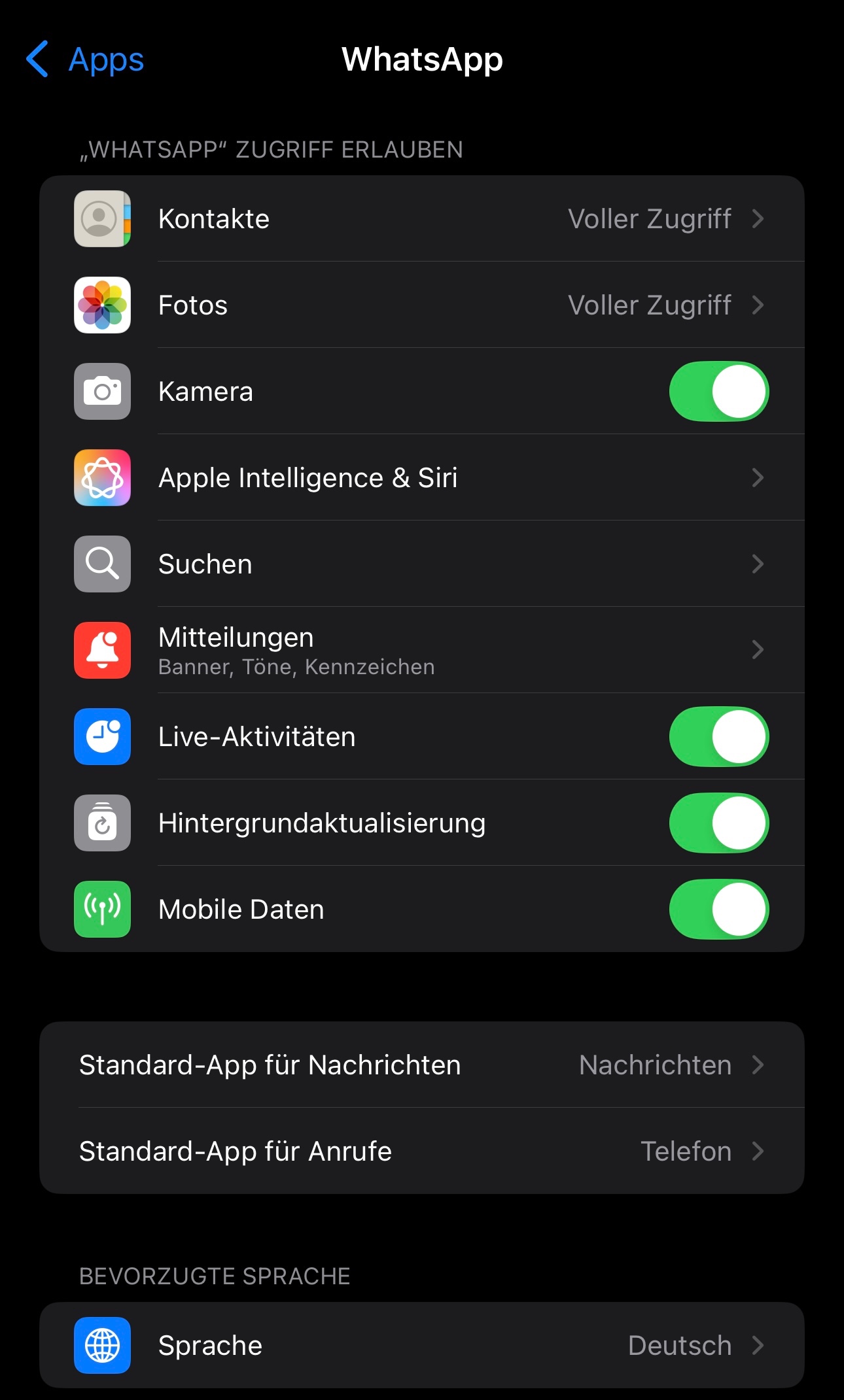Disable Live-Aktivitäten switch

(x=718, y=737)
